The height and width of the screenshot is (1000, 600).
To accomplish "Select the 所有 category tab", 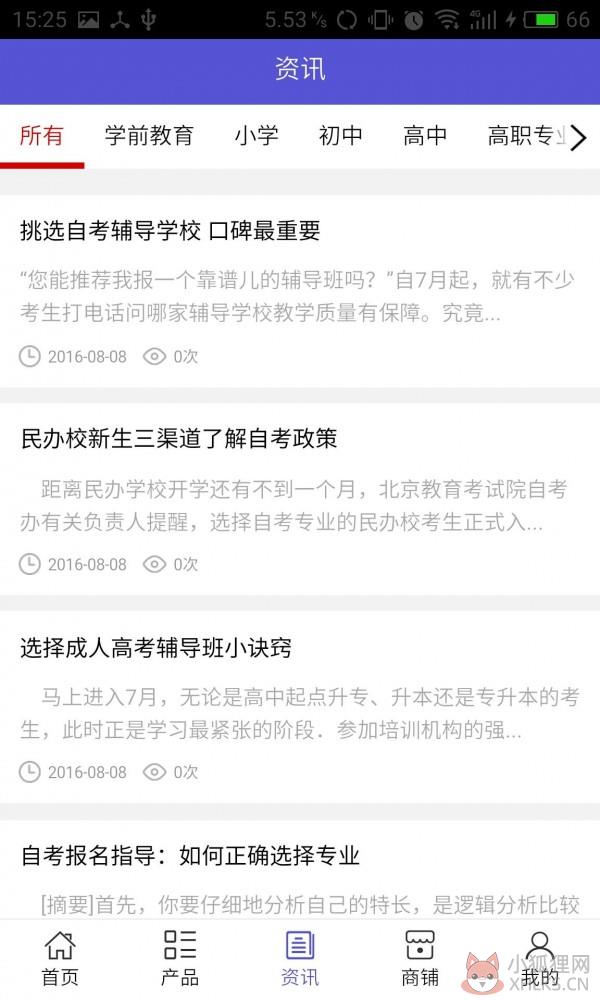I will (x=41, y=136).
